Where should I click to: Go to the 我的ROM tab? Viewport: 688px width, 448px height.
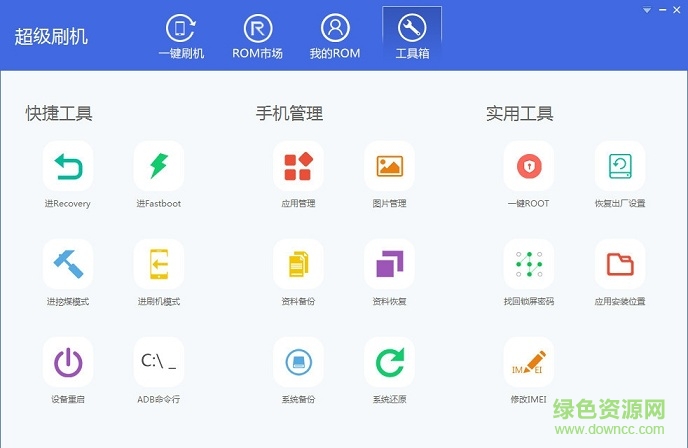(334, 37)
